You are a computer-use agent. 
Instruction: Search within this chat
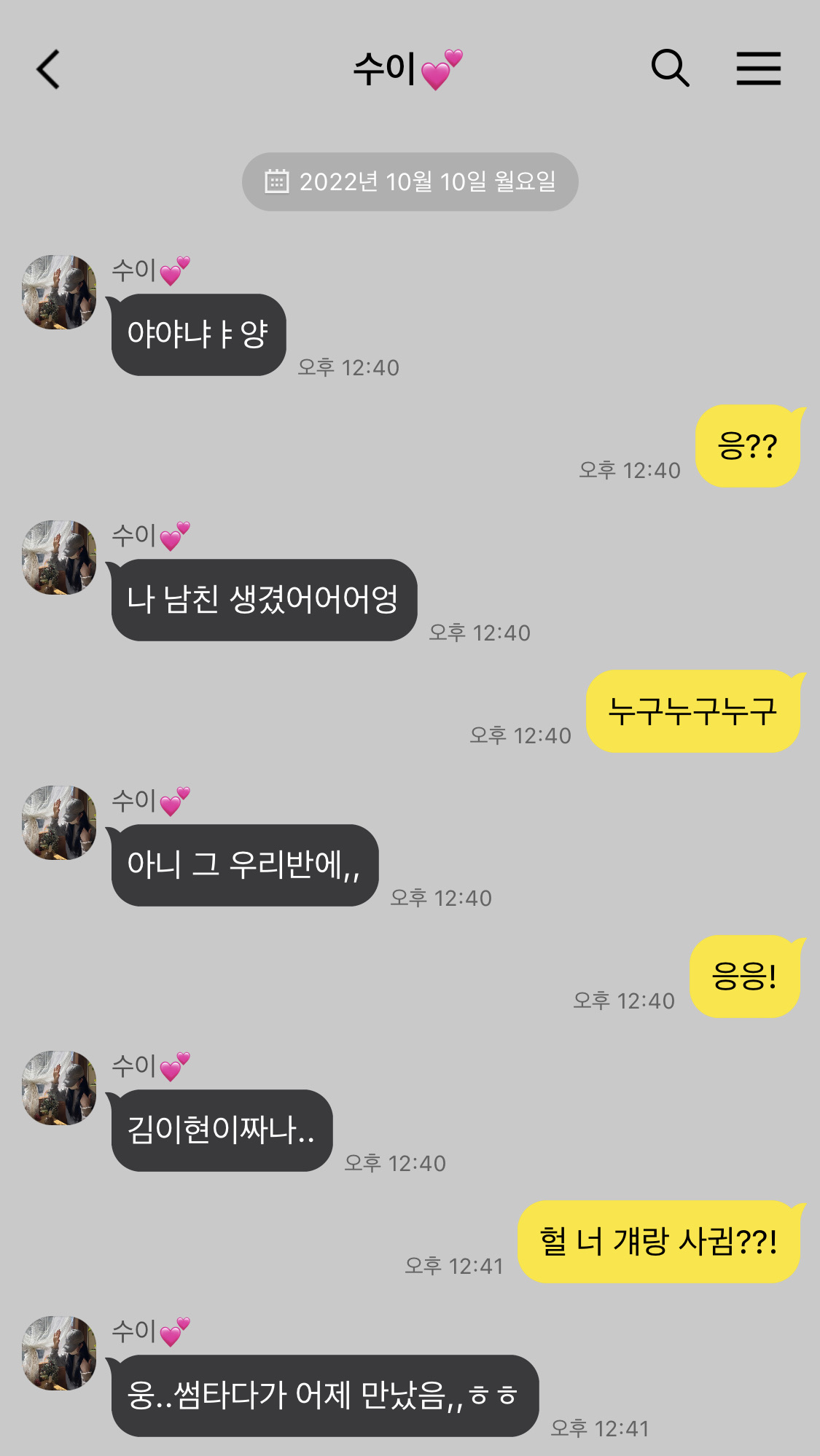tap(670, 69)
